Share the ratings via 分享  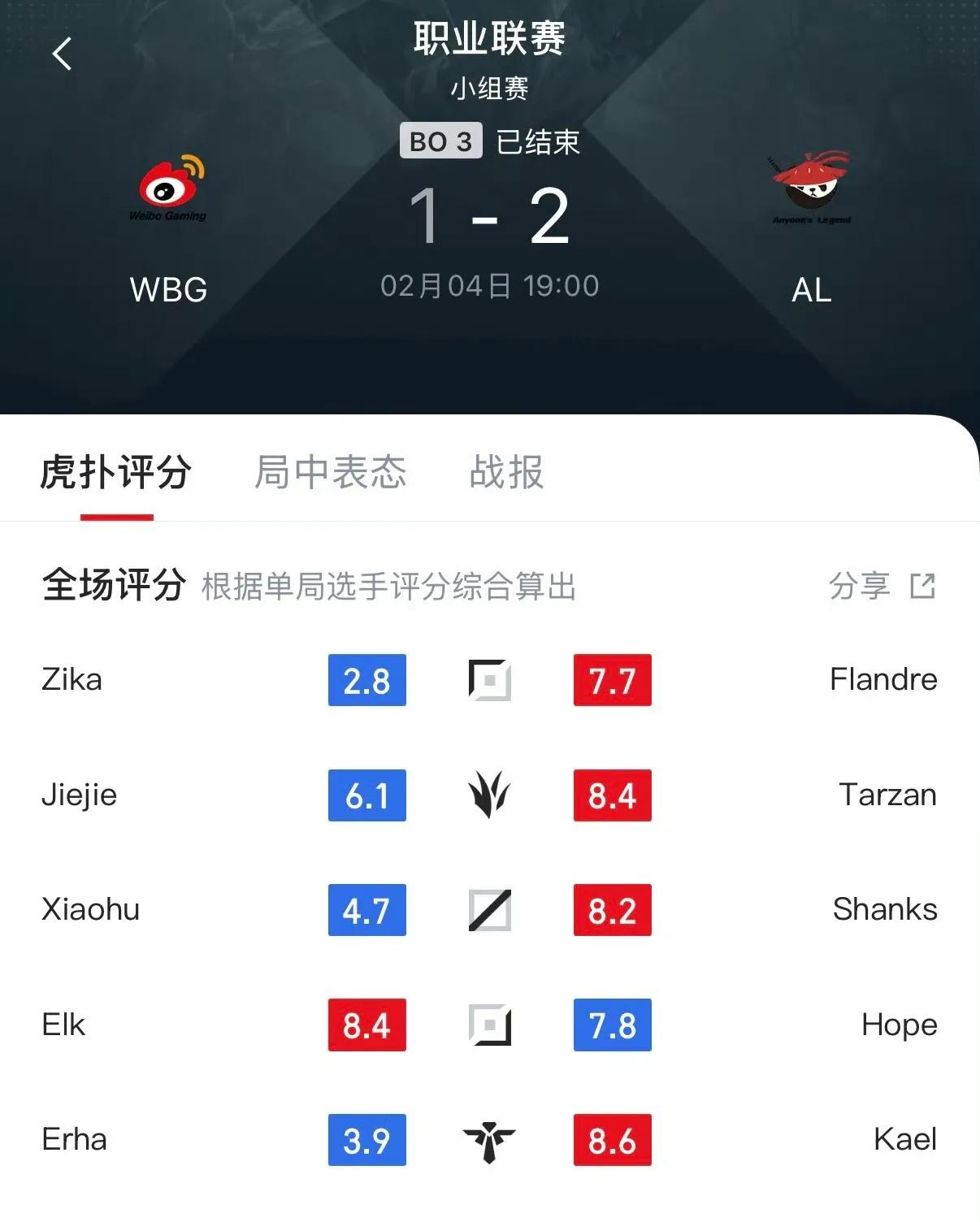(x=882, y=586)
